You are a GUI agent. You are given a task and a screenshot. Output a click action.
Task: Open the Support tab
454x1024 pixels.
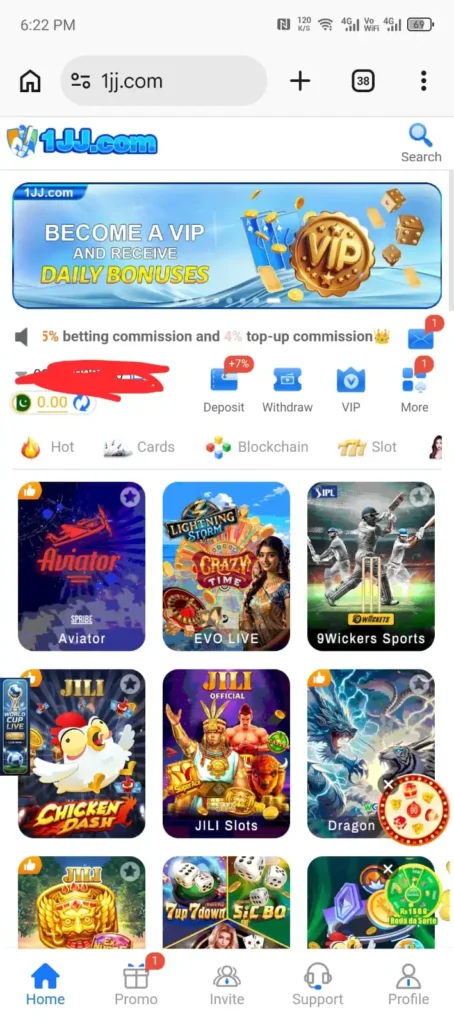(x=317, y=985)
